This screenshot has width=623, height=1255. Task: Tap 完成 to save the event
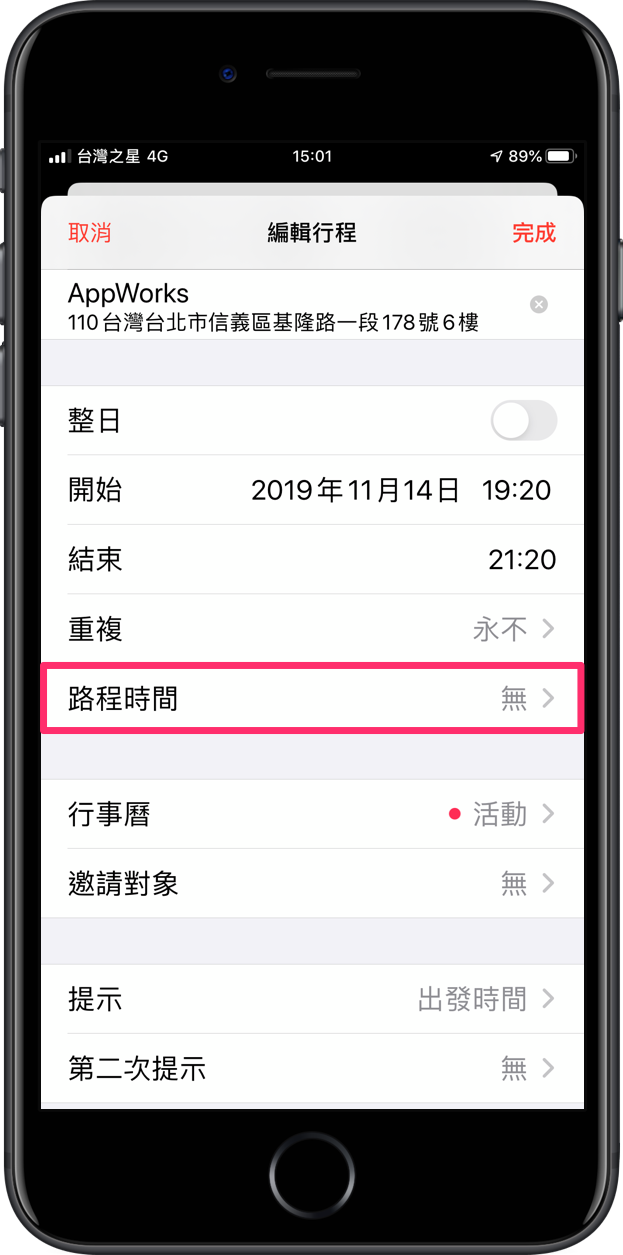(x=533, y=233)
